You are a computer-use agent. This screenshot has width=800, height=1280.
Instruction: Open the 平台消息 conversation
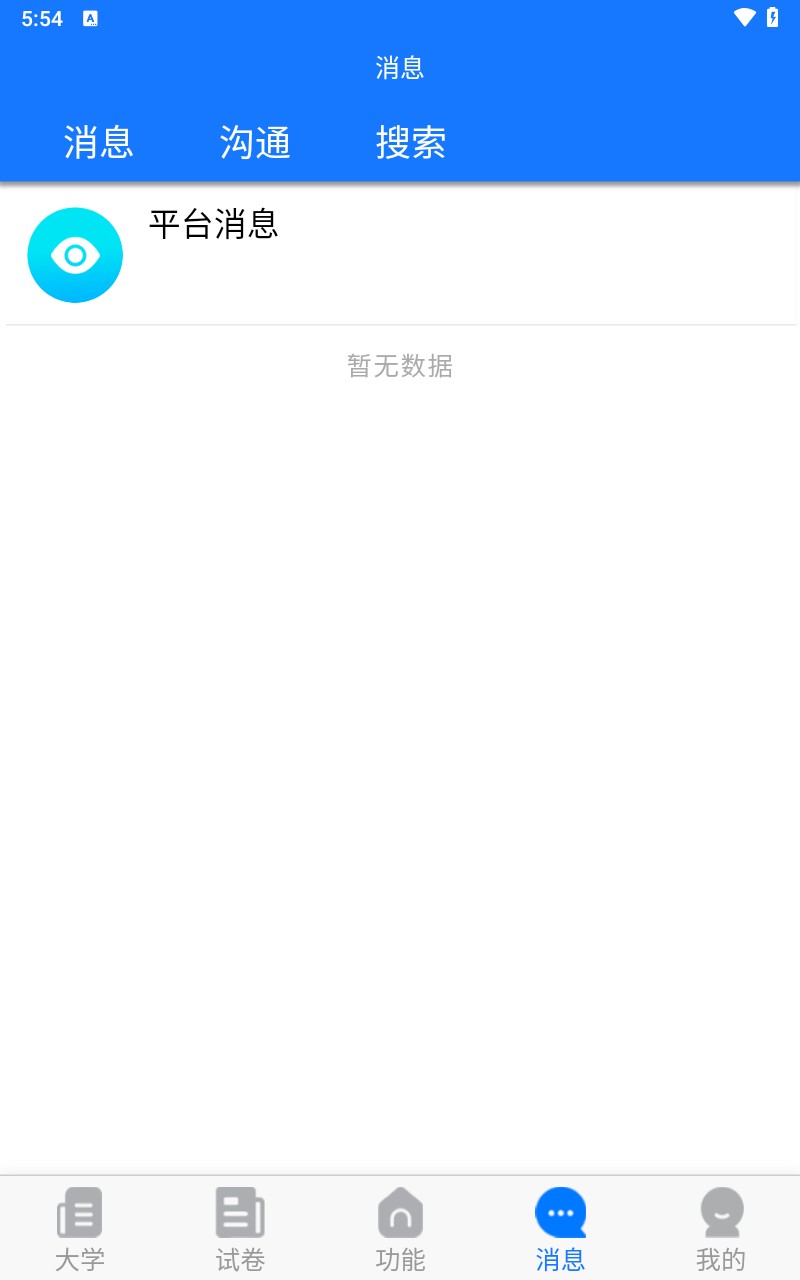pos(400,255)
